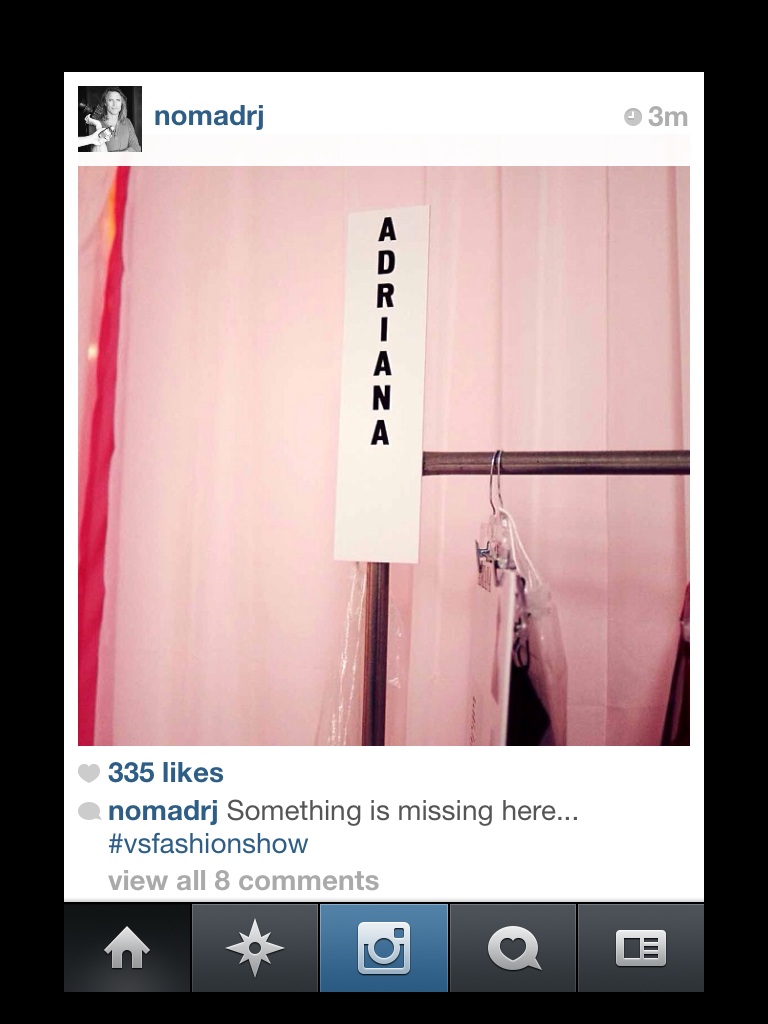Screen dimensions: 768x1024
Task: Switch to the news activity heart tab
Action: [513, 948]
